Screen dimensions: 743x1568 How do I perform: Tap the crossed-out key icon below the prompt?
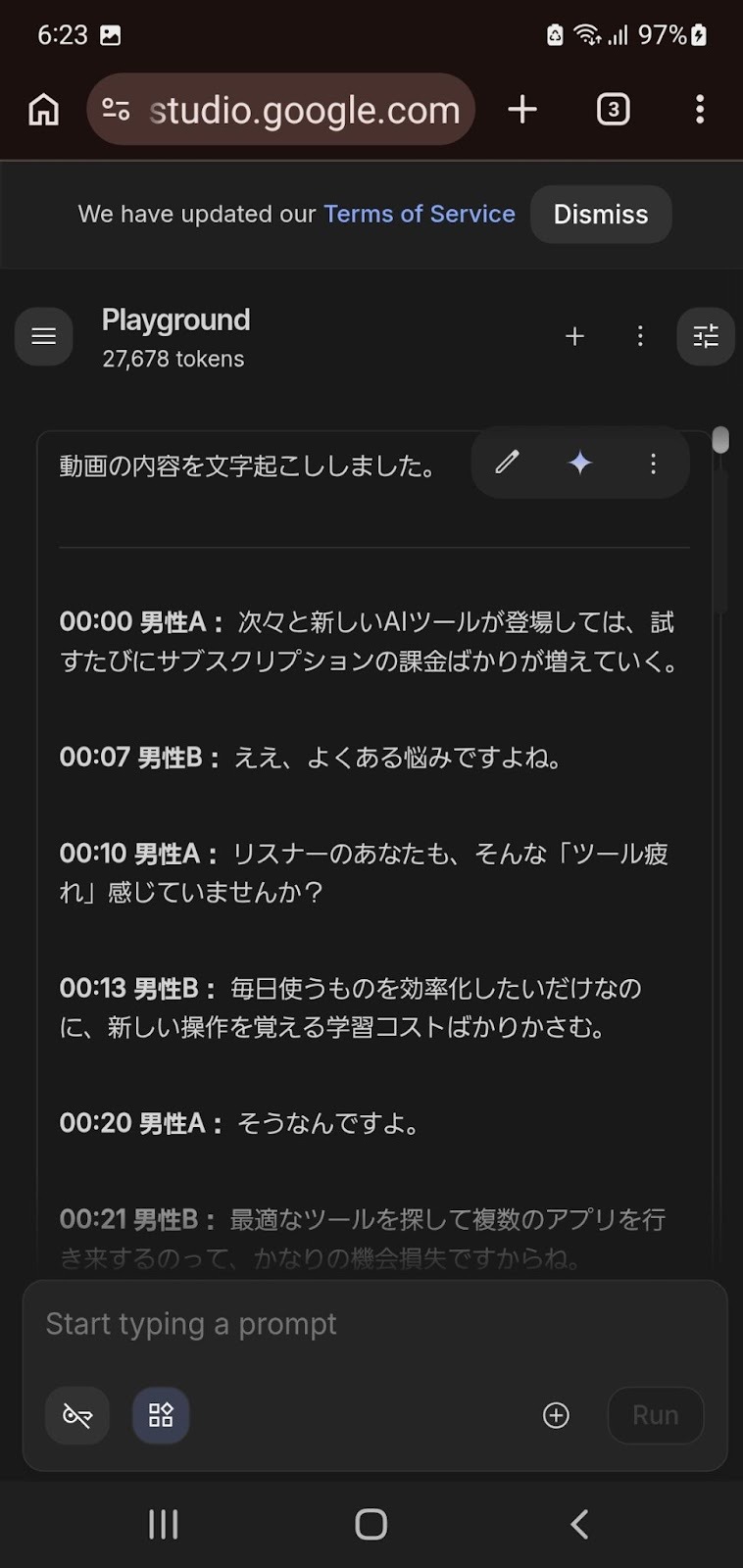(77, 1415)
